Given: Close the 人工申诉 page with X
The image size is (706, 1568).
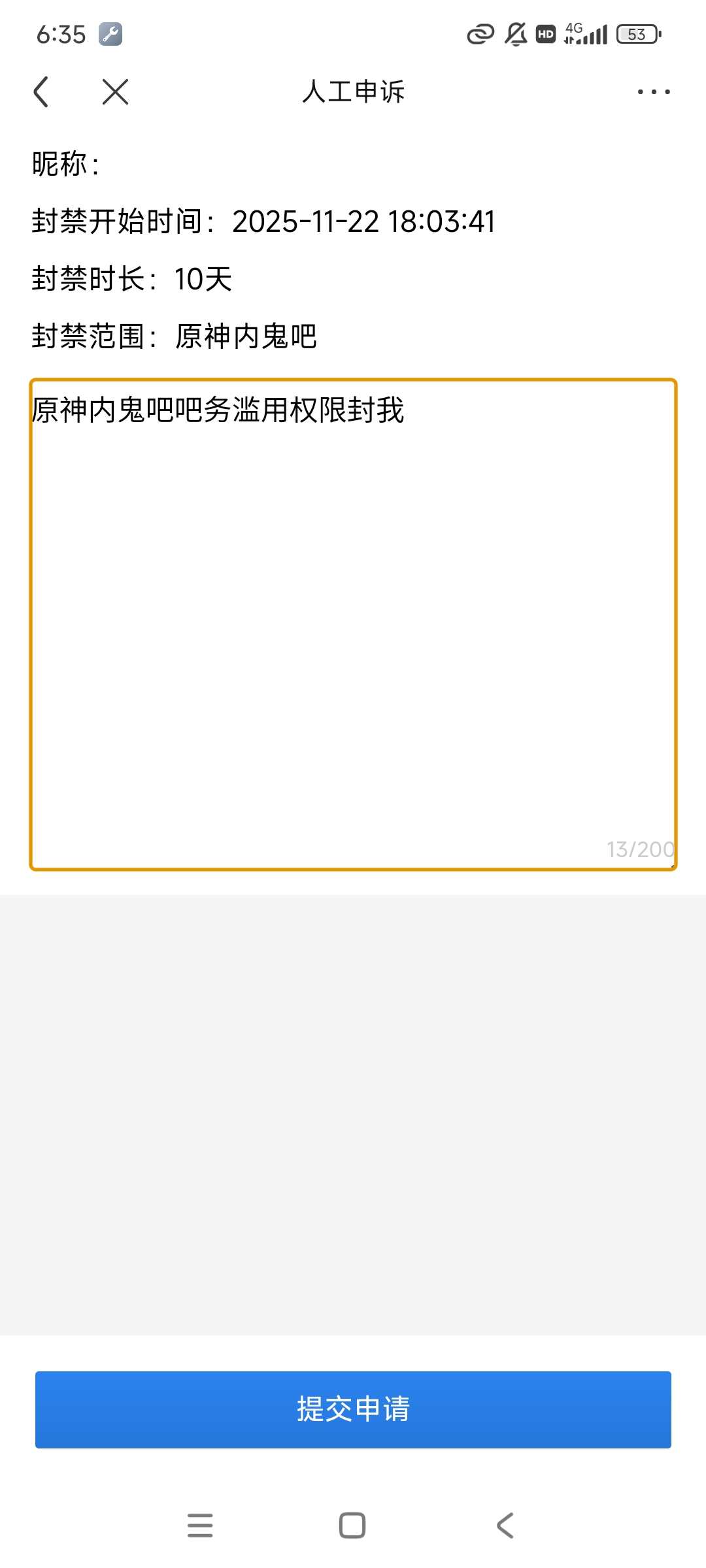Looking at the screenshot, I should coord(115,91).
